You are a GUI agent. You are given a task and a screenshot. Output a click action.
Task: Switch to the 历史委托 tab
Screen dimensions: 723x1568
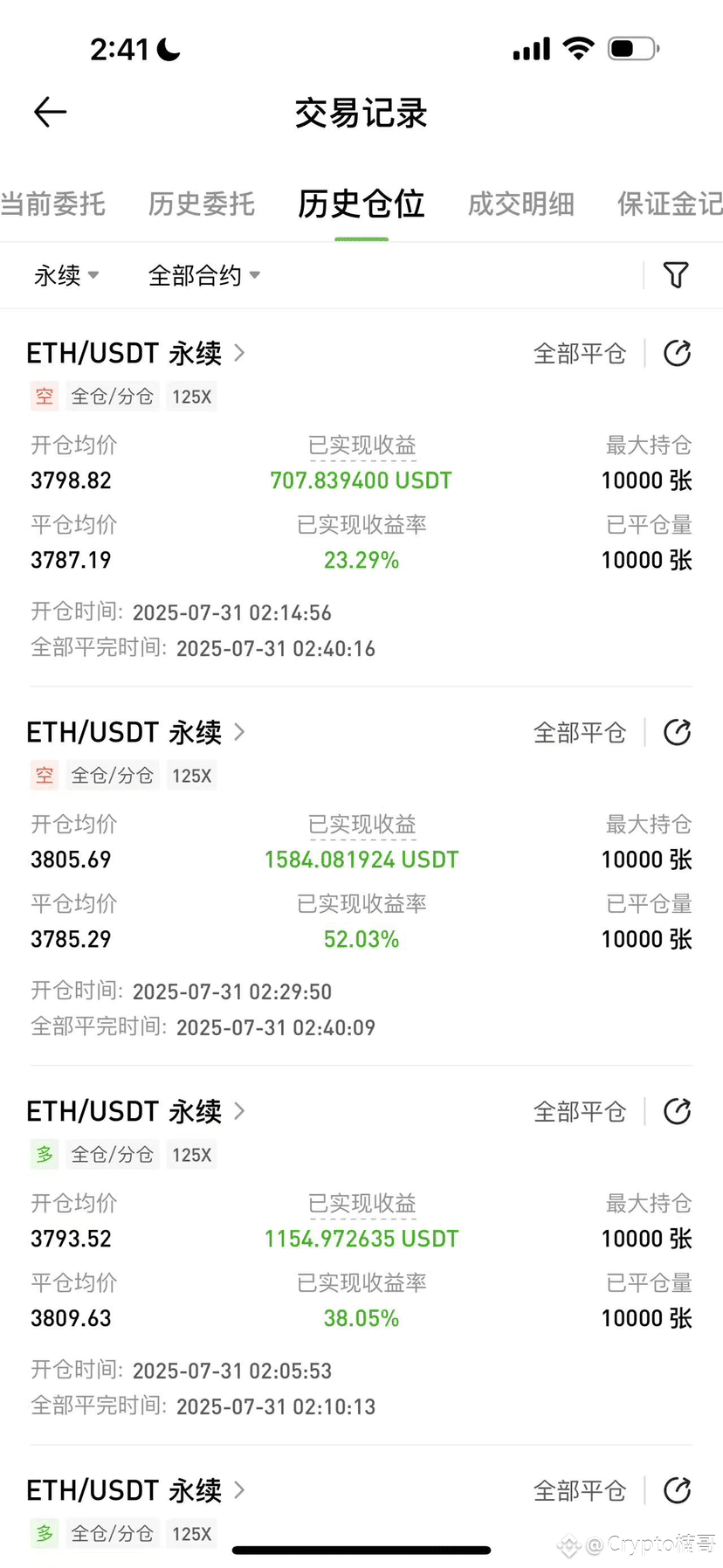pyautogui.click(x=202, y=204)
